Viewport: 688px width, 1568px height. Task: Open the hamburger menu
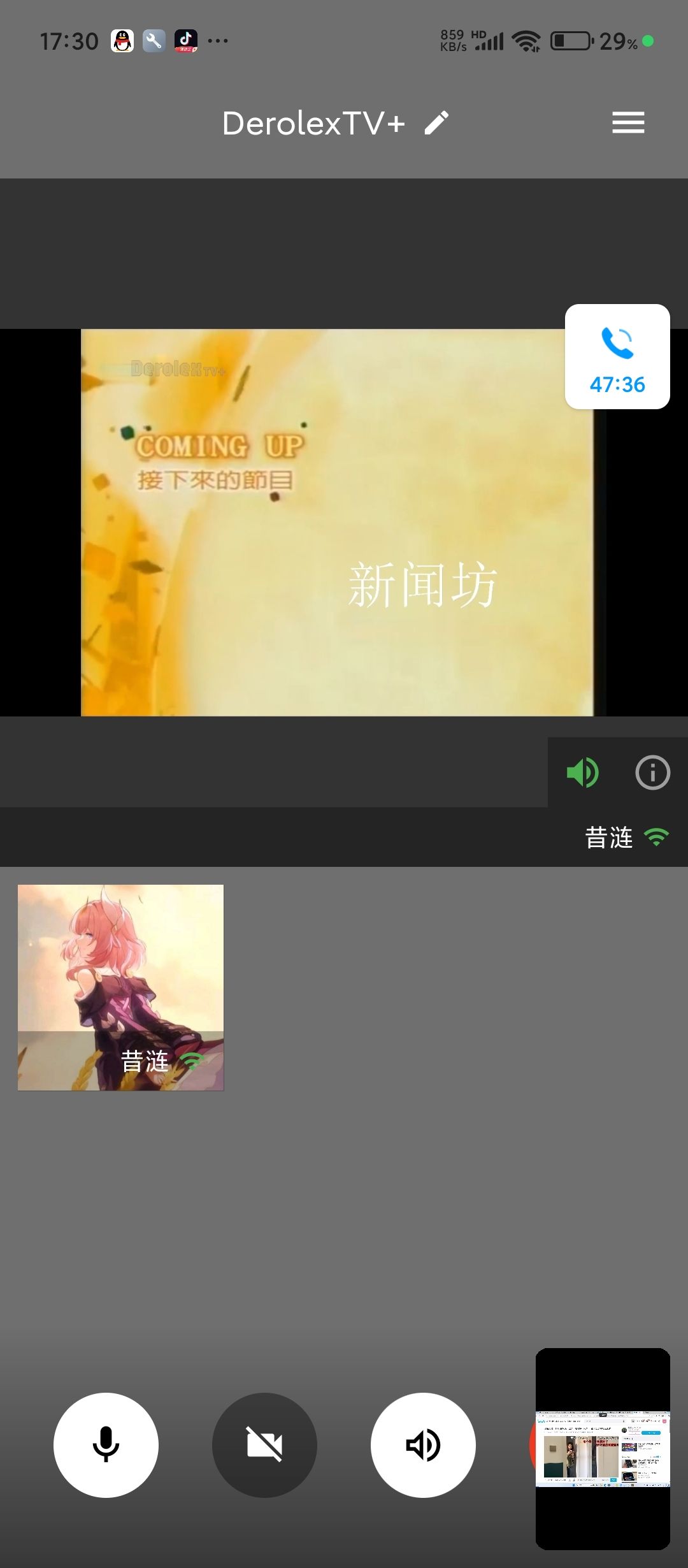(628, 122)
